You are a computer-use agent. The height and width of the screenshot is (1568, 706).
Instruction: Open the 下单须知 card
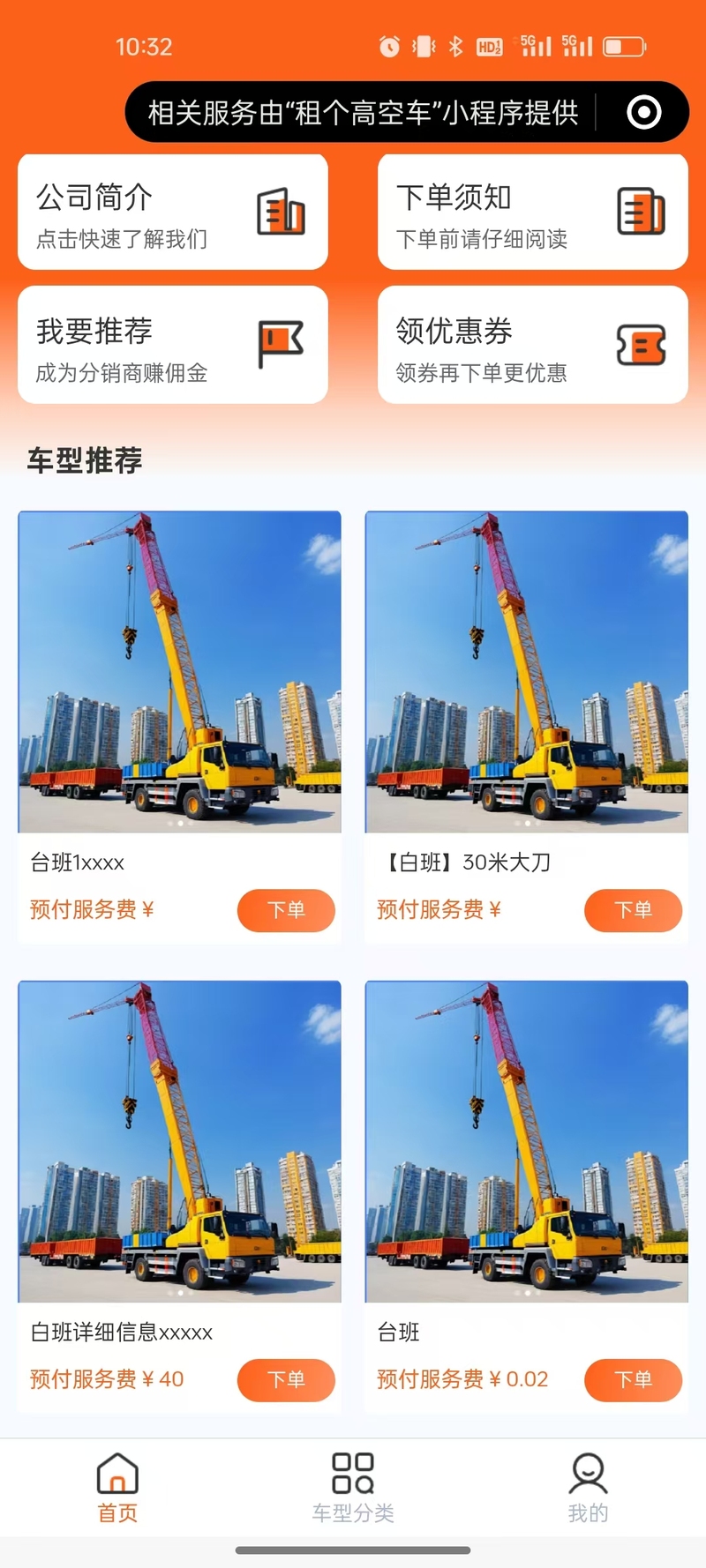532,213
